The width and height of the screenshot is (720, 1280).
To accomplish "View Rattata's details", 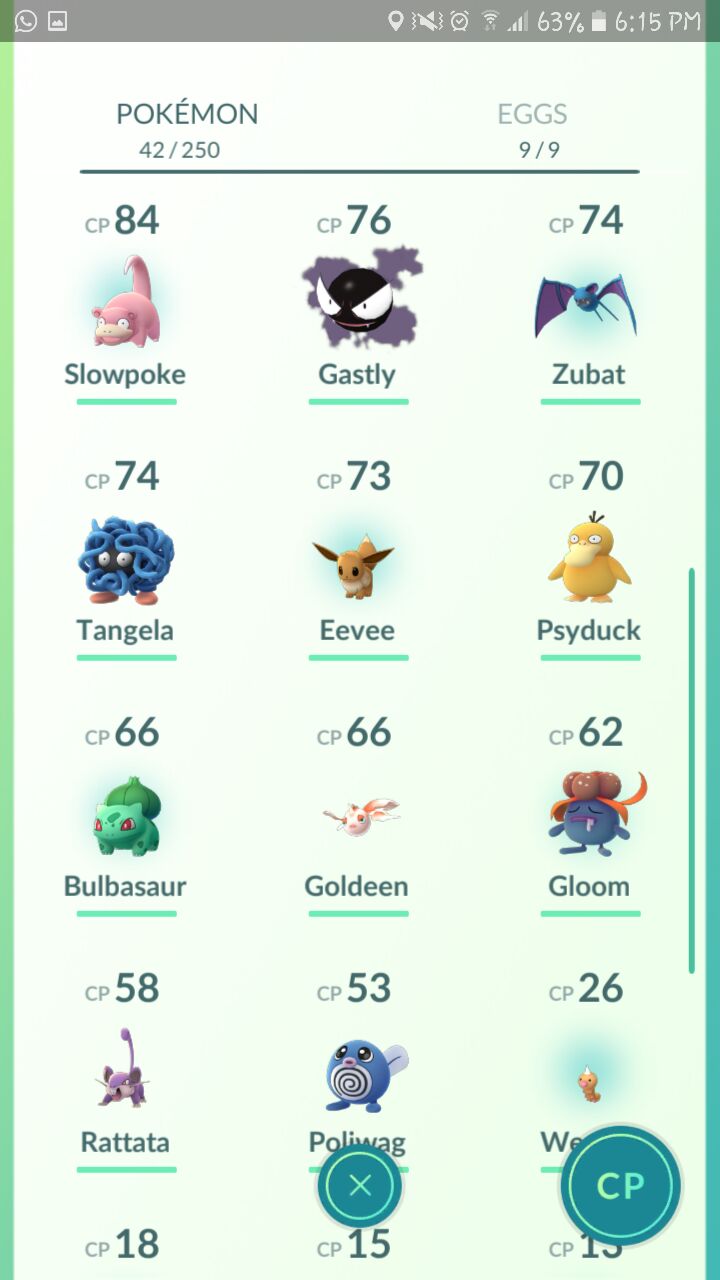I will 126,1070.
